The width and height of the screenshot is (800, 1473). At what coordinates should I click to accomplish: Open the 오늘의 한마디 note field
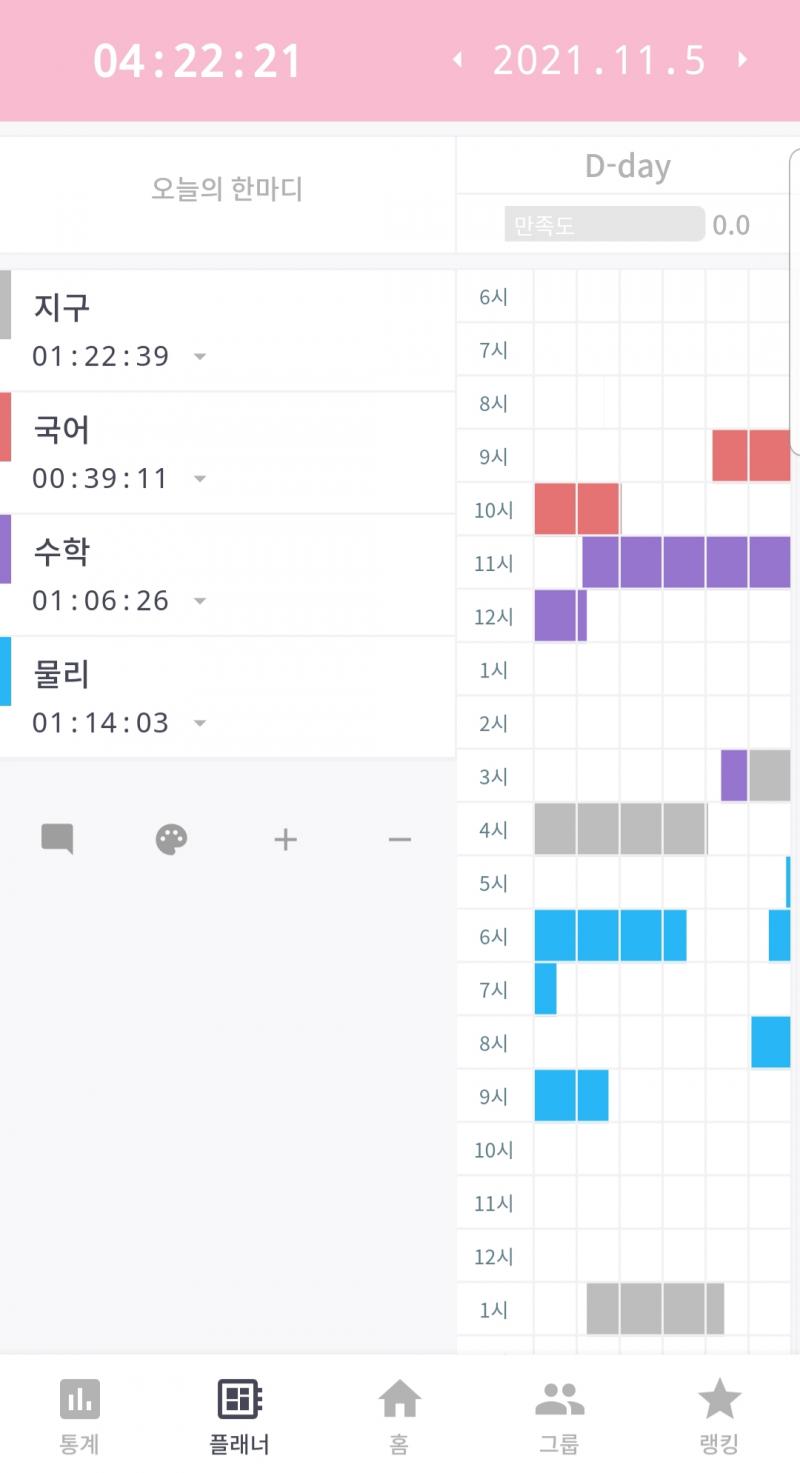227,189
